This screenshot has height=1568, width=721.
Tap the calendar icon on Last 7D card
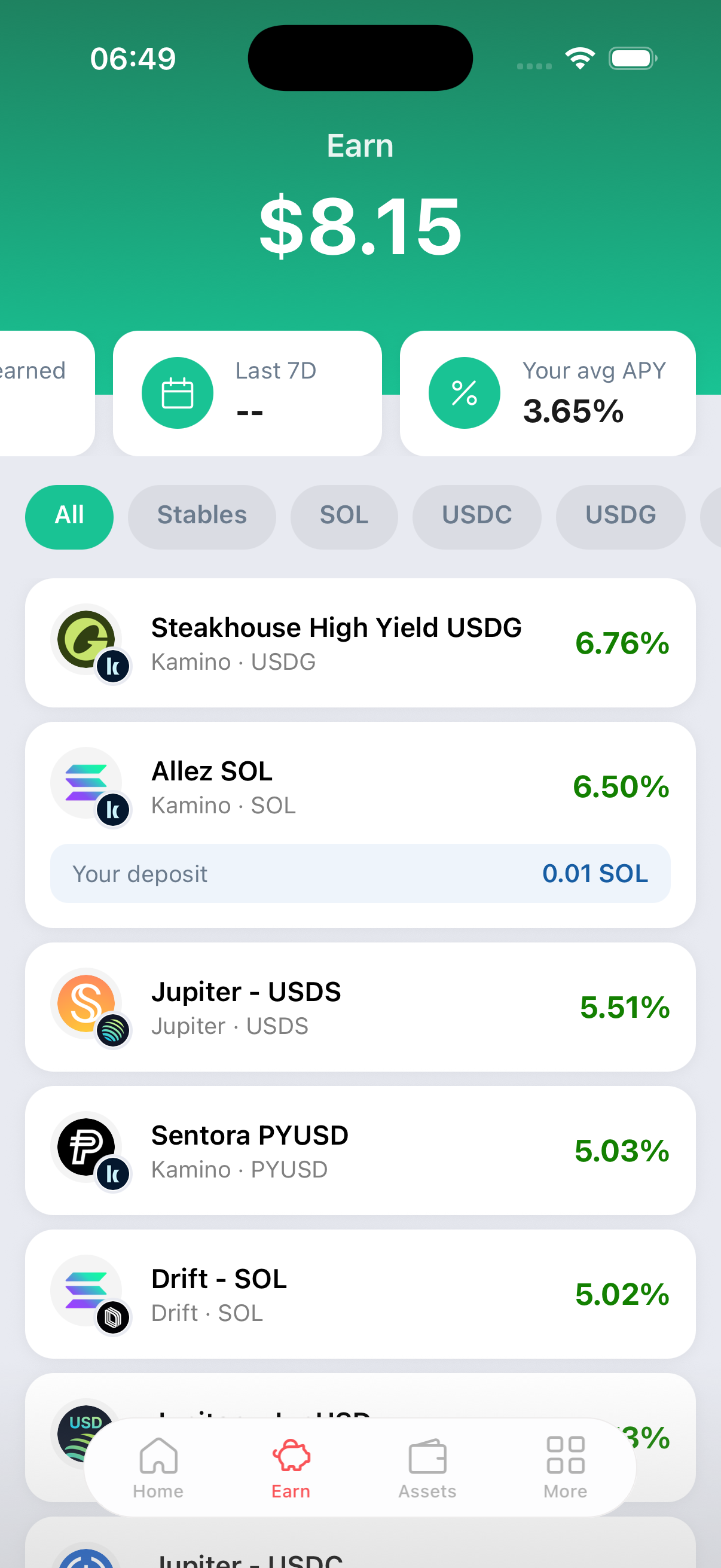click(177, 392)
